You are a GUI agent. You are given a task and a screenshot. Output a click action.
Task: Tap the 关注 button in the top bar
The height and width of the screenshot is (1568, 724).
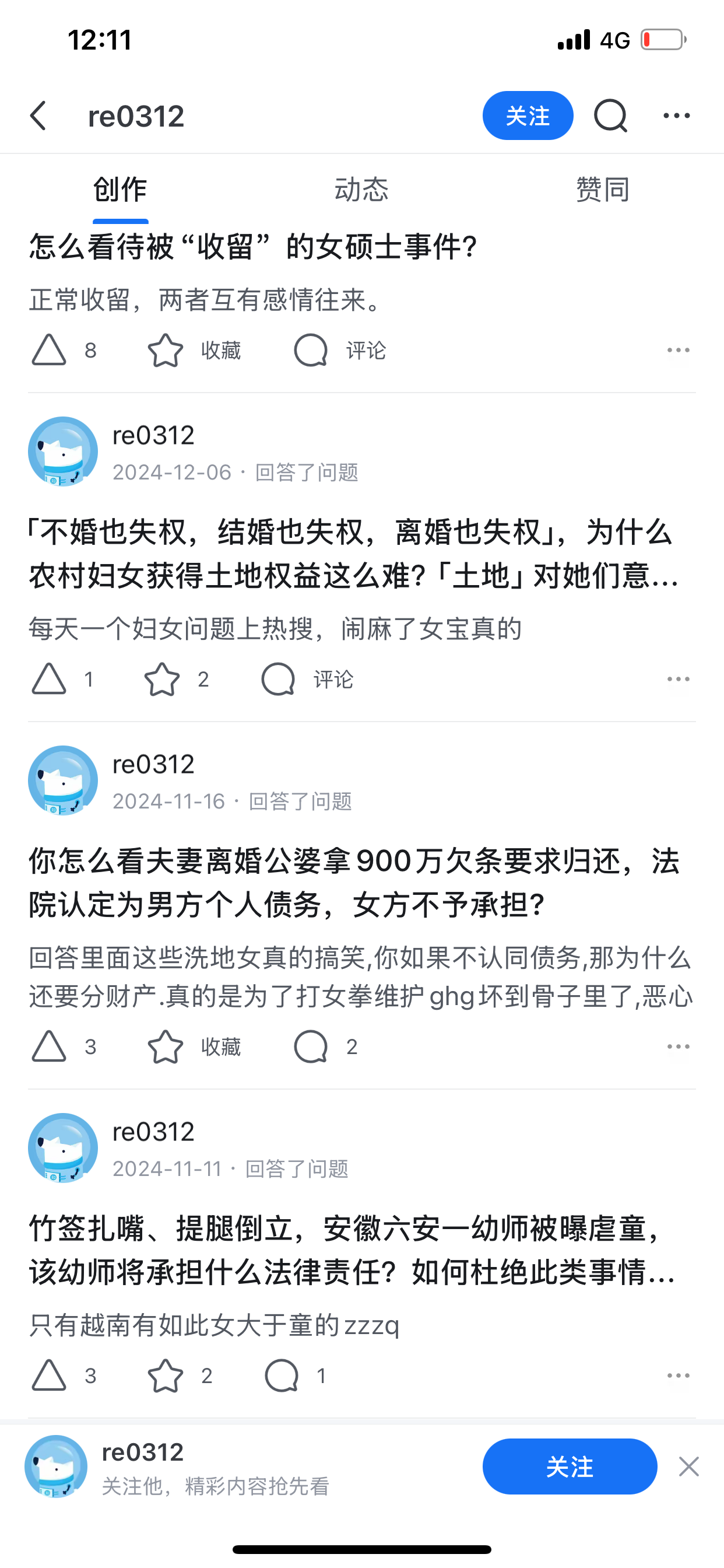(528, 116)
